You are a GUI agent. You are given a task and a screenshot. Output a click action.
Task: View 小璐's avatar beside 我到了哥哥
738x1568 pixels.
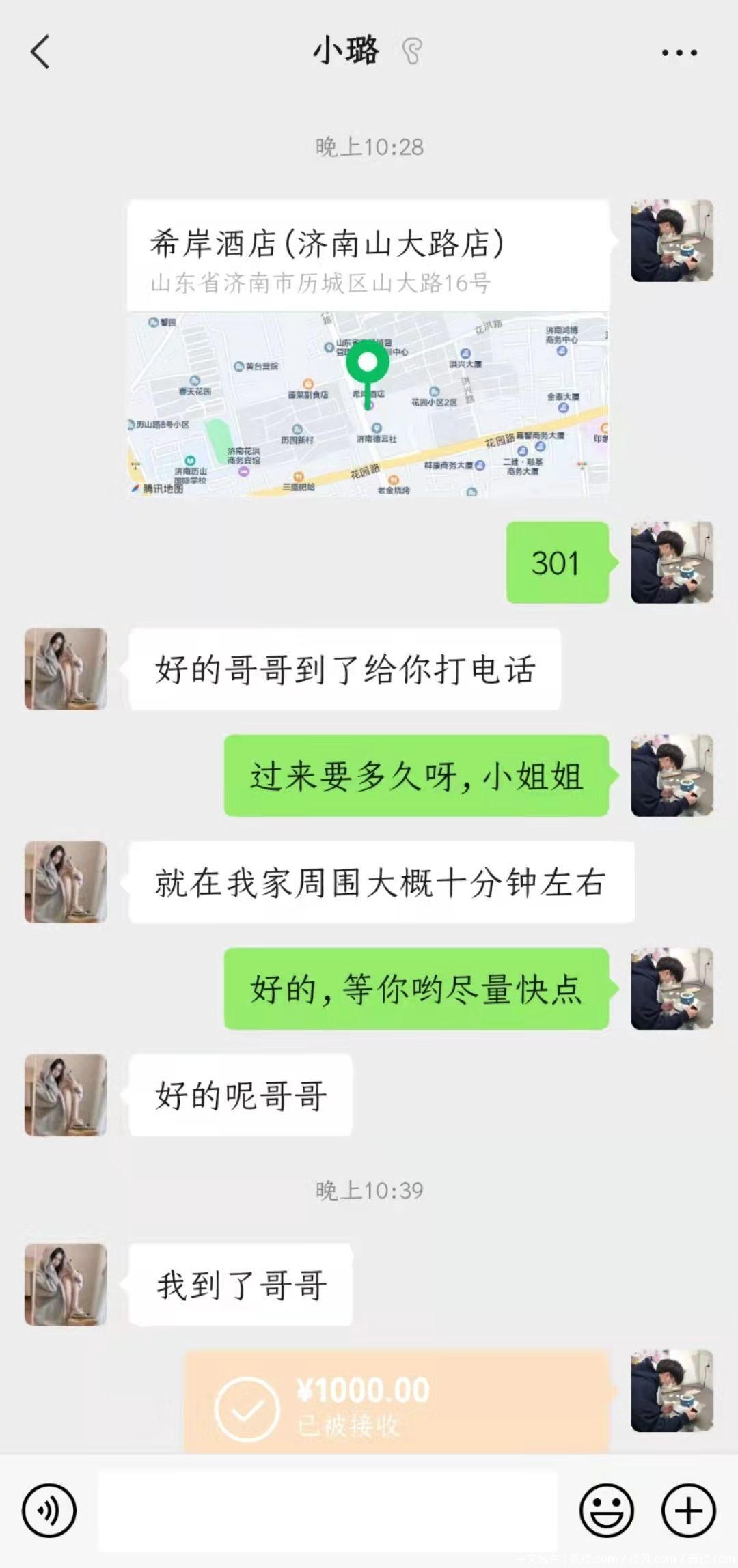66,1284
